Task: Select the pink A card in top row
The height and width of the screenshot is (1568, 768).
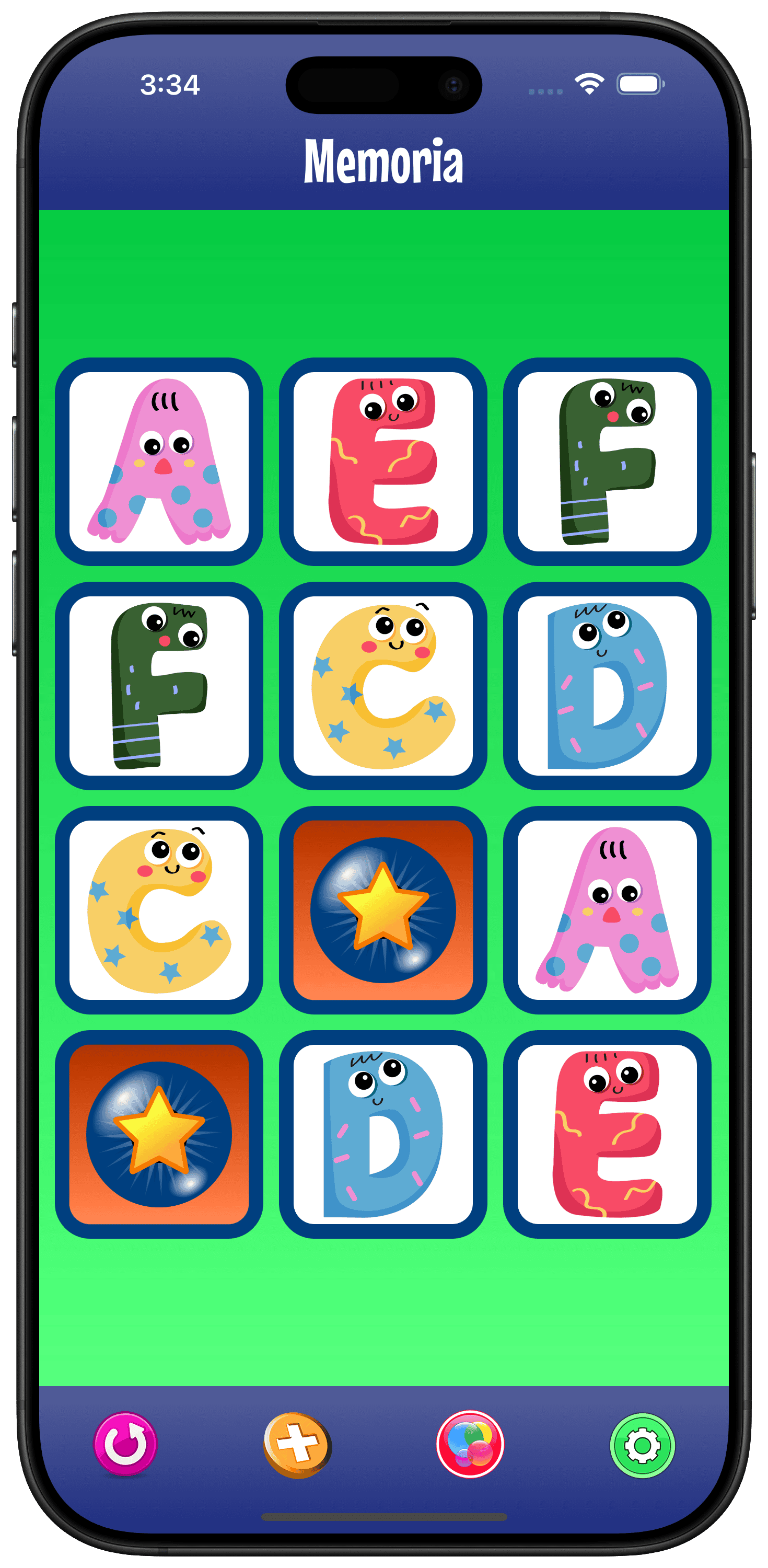Action: pos(159,462)
